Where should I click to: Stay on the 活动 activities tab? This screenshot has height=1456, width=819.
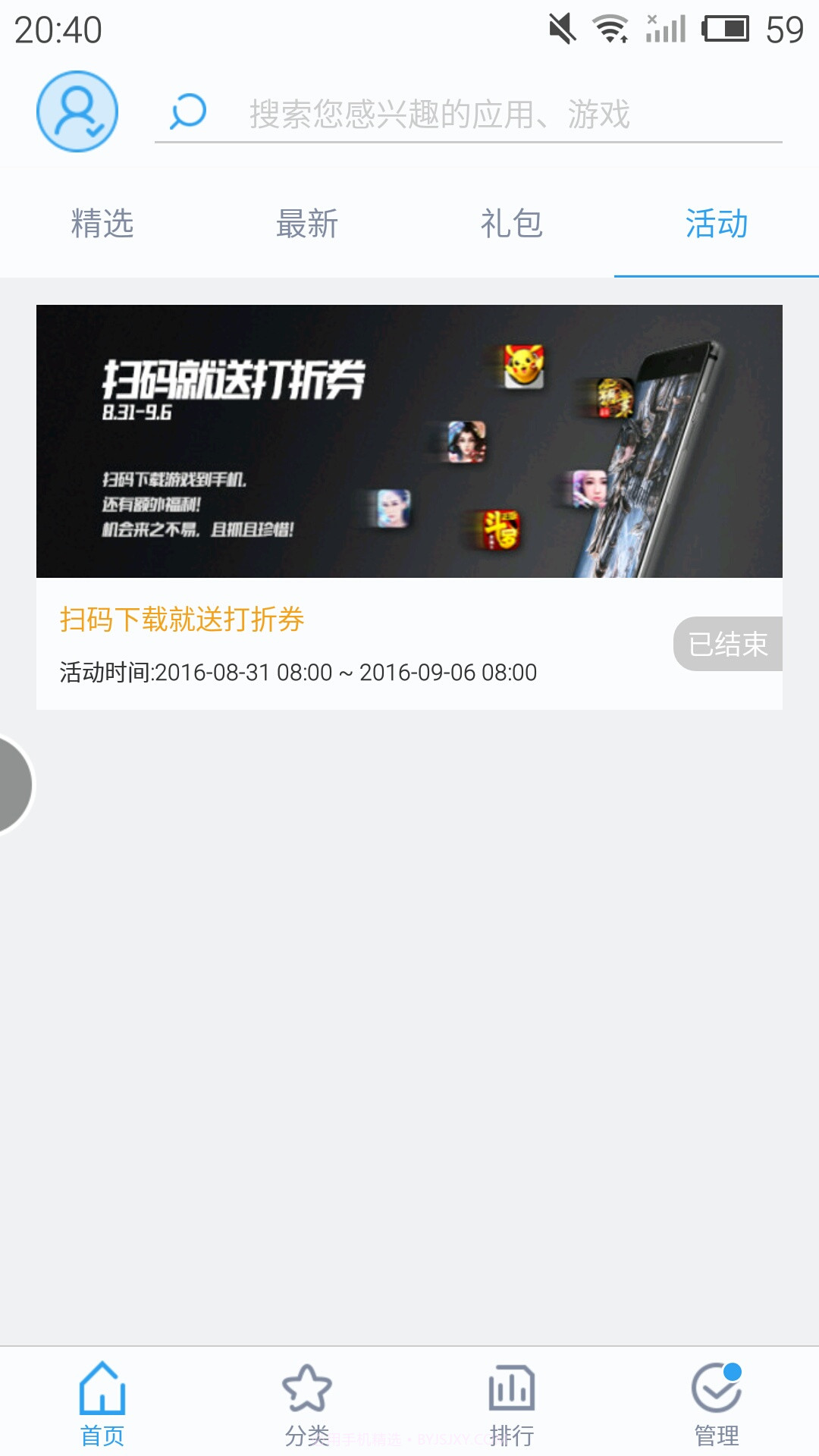715,224
